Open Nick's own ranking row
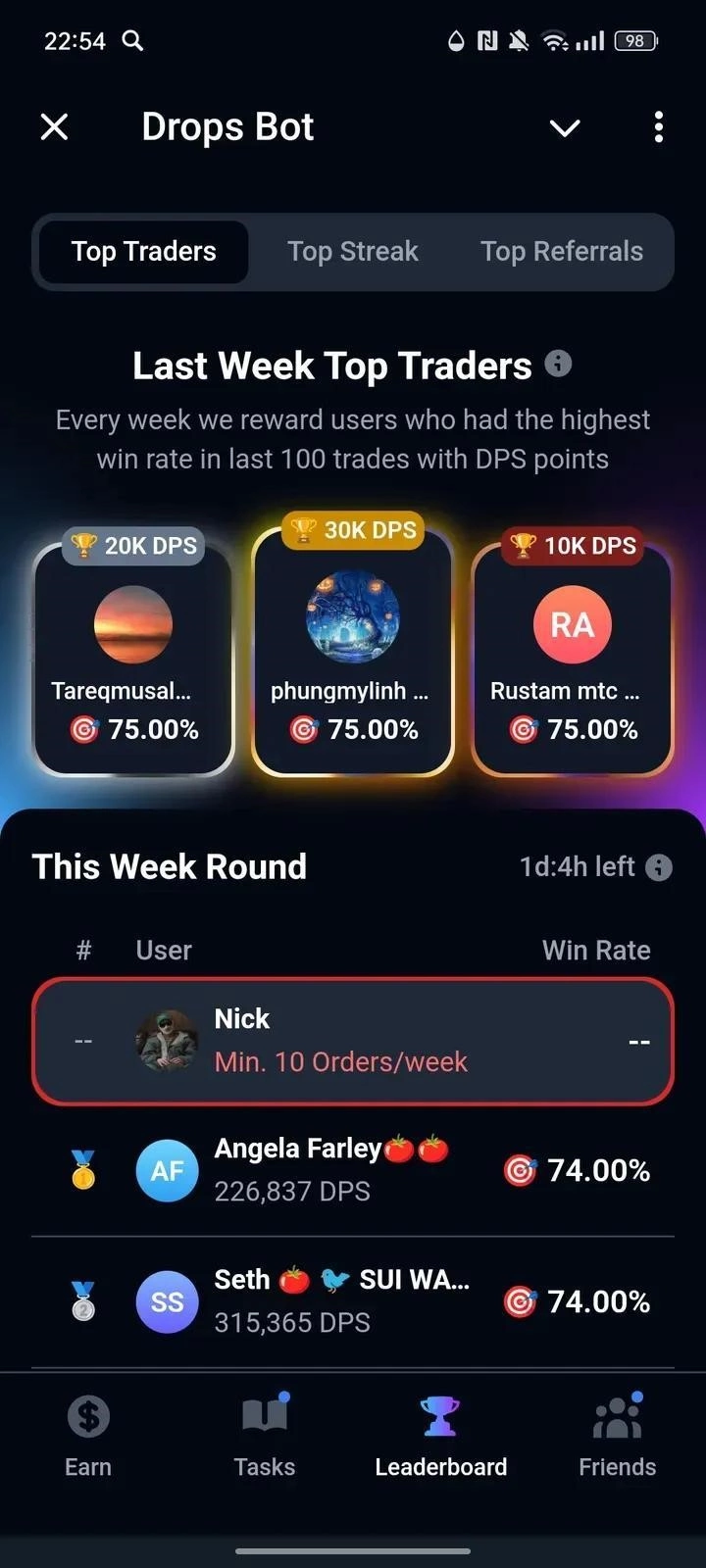The height and width of the screenshot is (1568, 706). tap(353, 1041)
